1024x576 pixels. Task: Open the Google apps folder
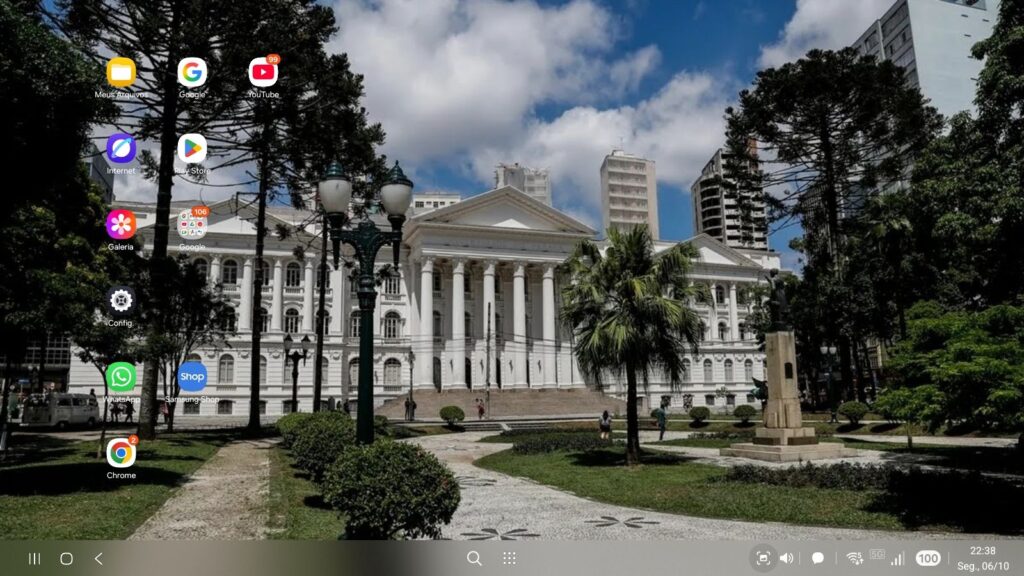coord(192,224)
